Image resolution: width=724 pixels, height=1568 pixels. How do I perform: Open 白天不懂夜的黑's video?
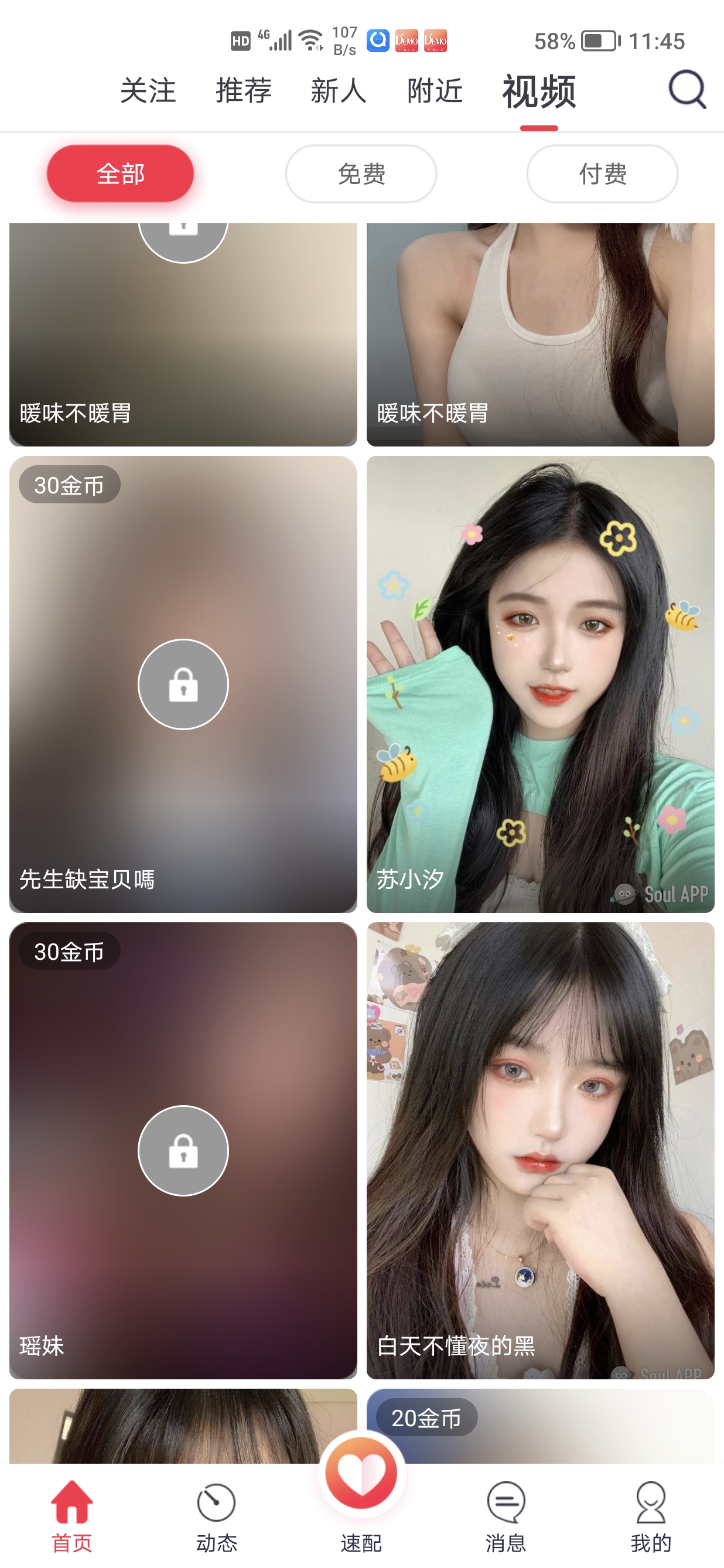[x=540, y=1150]
